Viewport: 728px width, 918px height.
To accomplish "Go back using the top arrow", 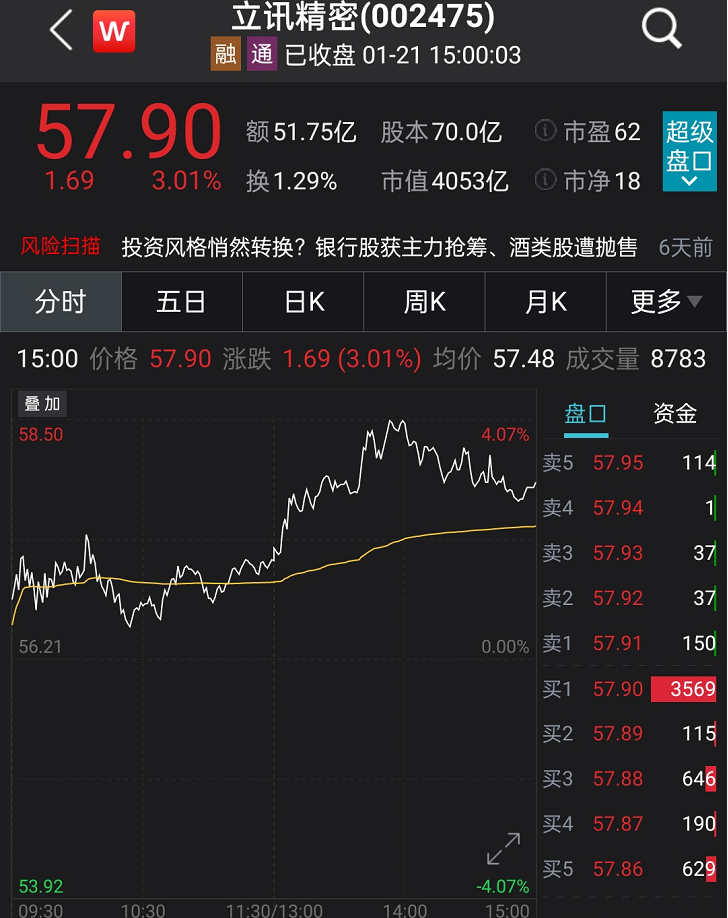I will tap(61, 31).
